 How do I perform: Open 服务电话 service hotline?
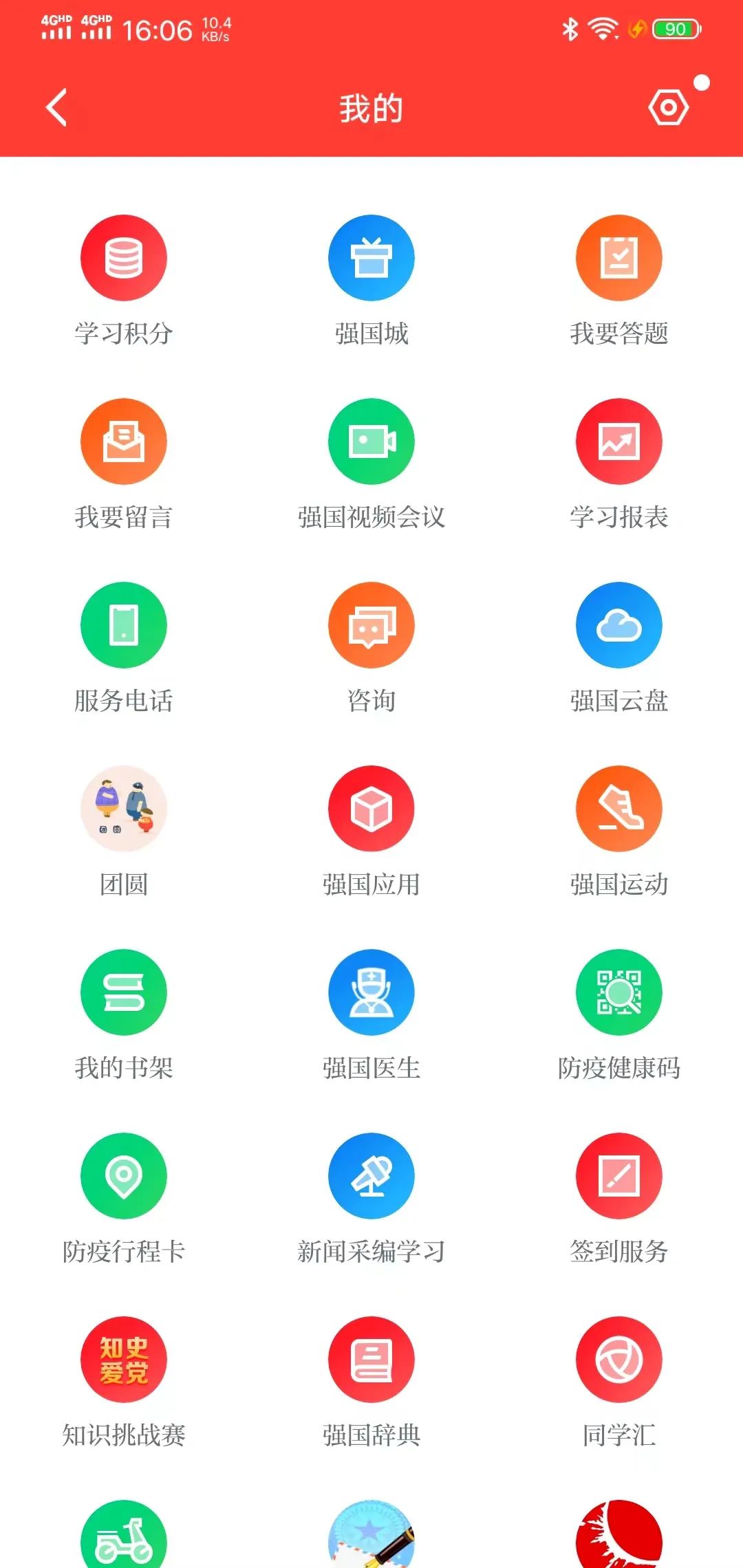124,625
